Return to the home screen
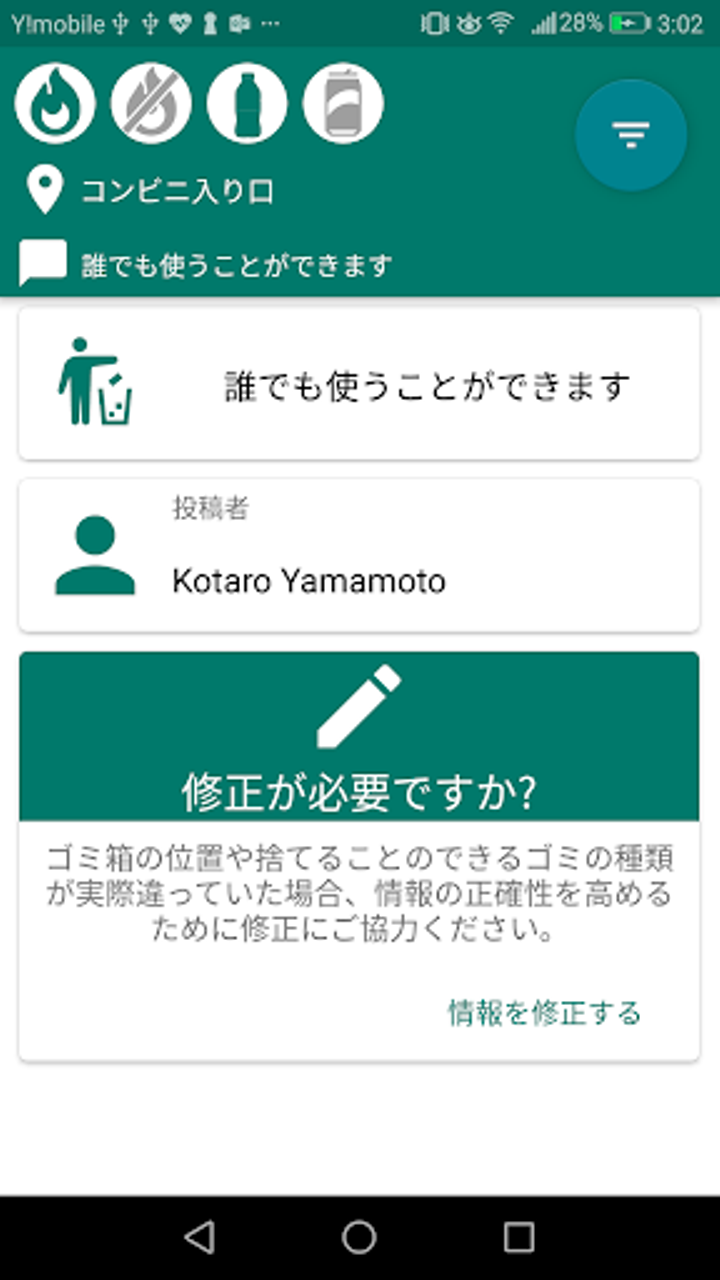The image size is (720, 1280). (359, 1238)
